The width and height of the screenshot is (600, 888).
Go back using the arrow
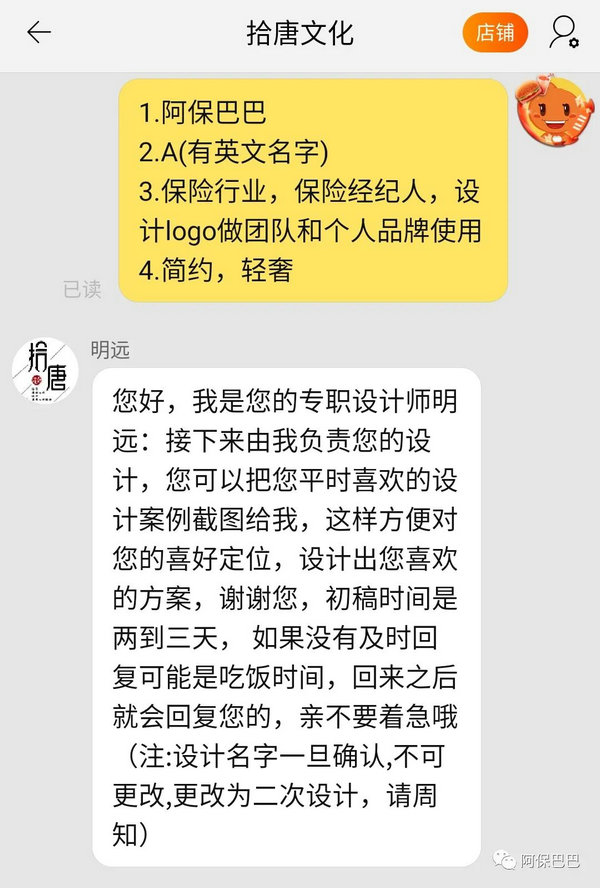pyautogui.click(x=38, y=33)
